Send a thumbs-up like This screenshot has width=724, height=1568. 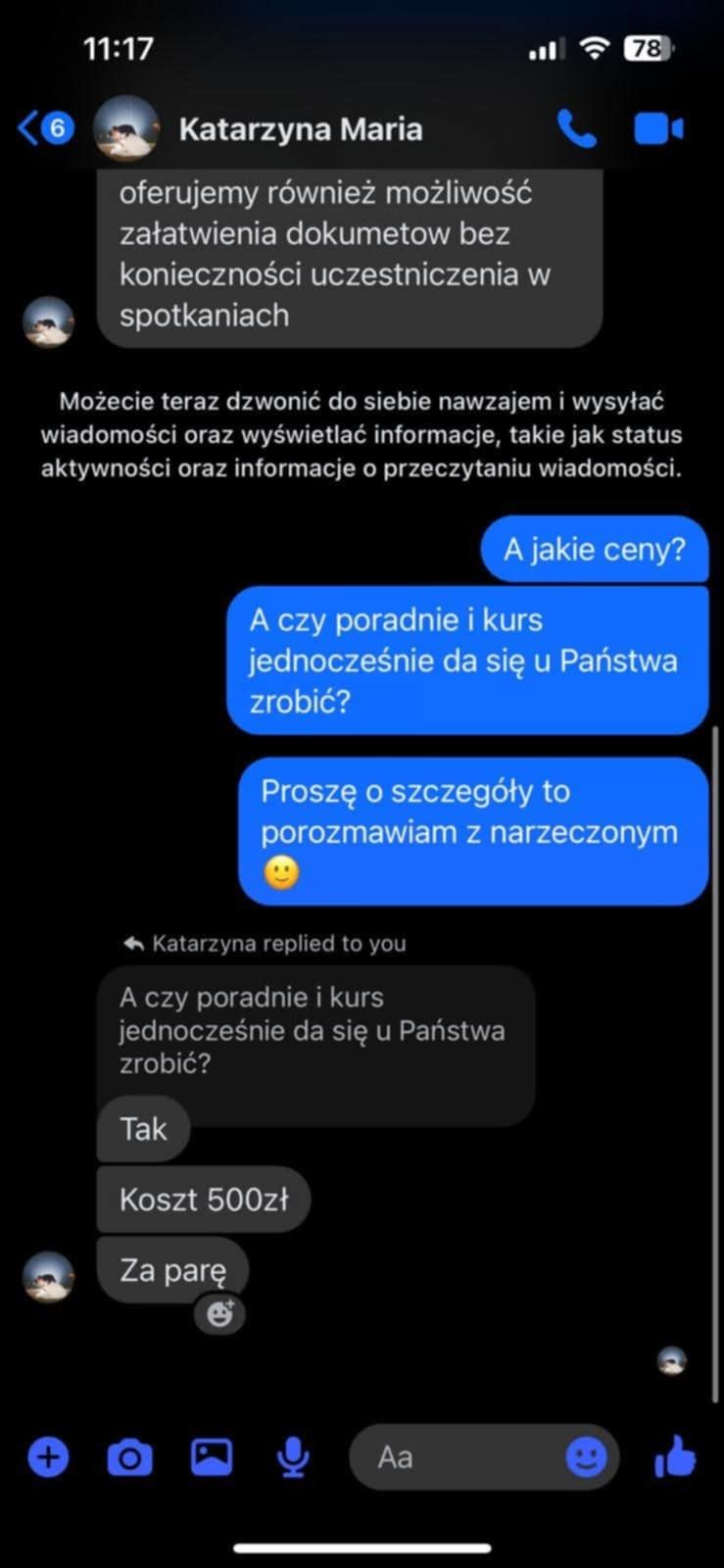675,1457
